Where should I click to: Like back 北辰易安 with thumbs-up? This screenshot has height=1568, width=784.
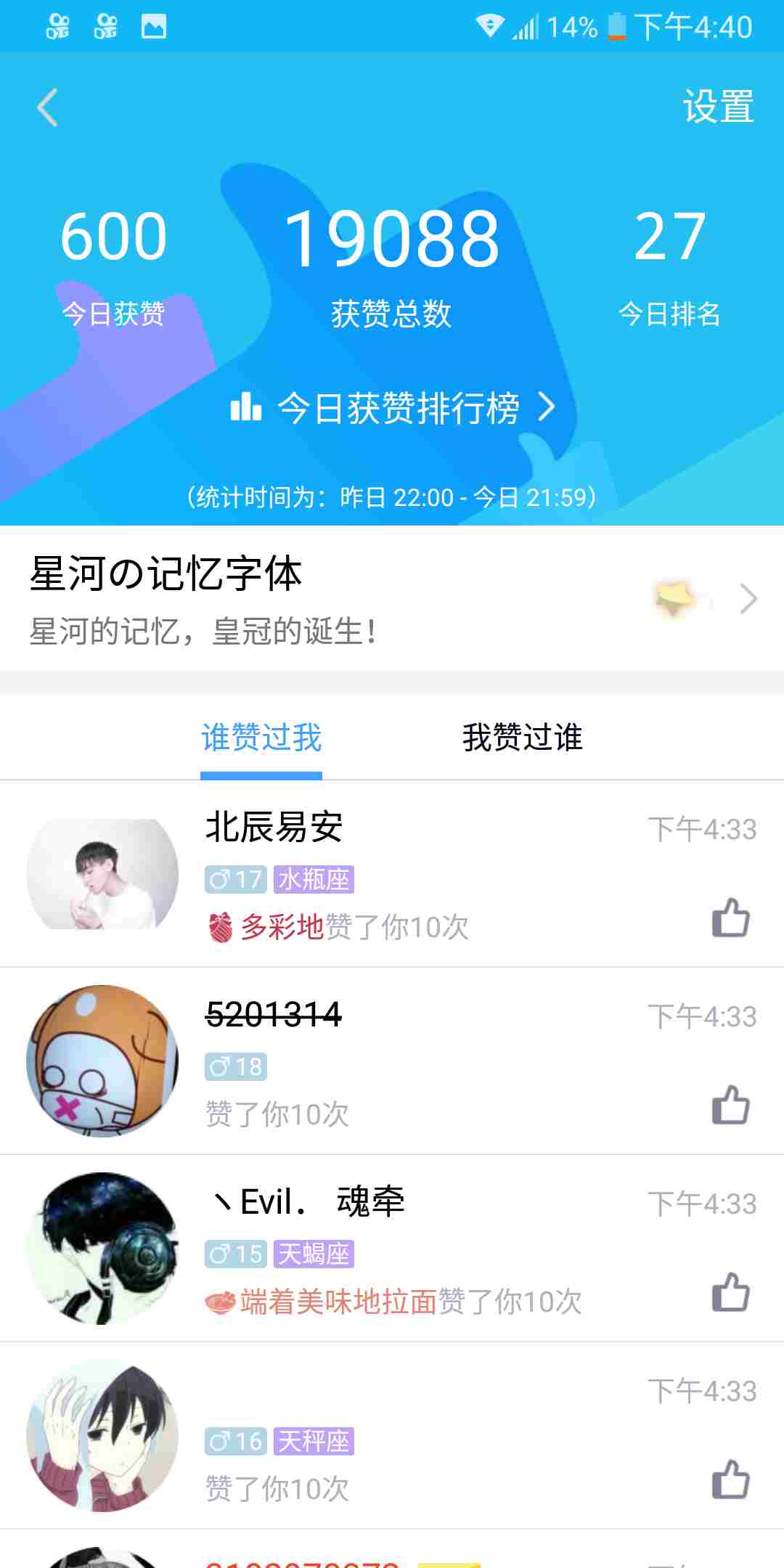click(x=730, y=918)
